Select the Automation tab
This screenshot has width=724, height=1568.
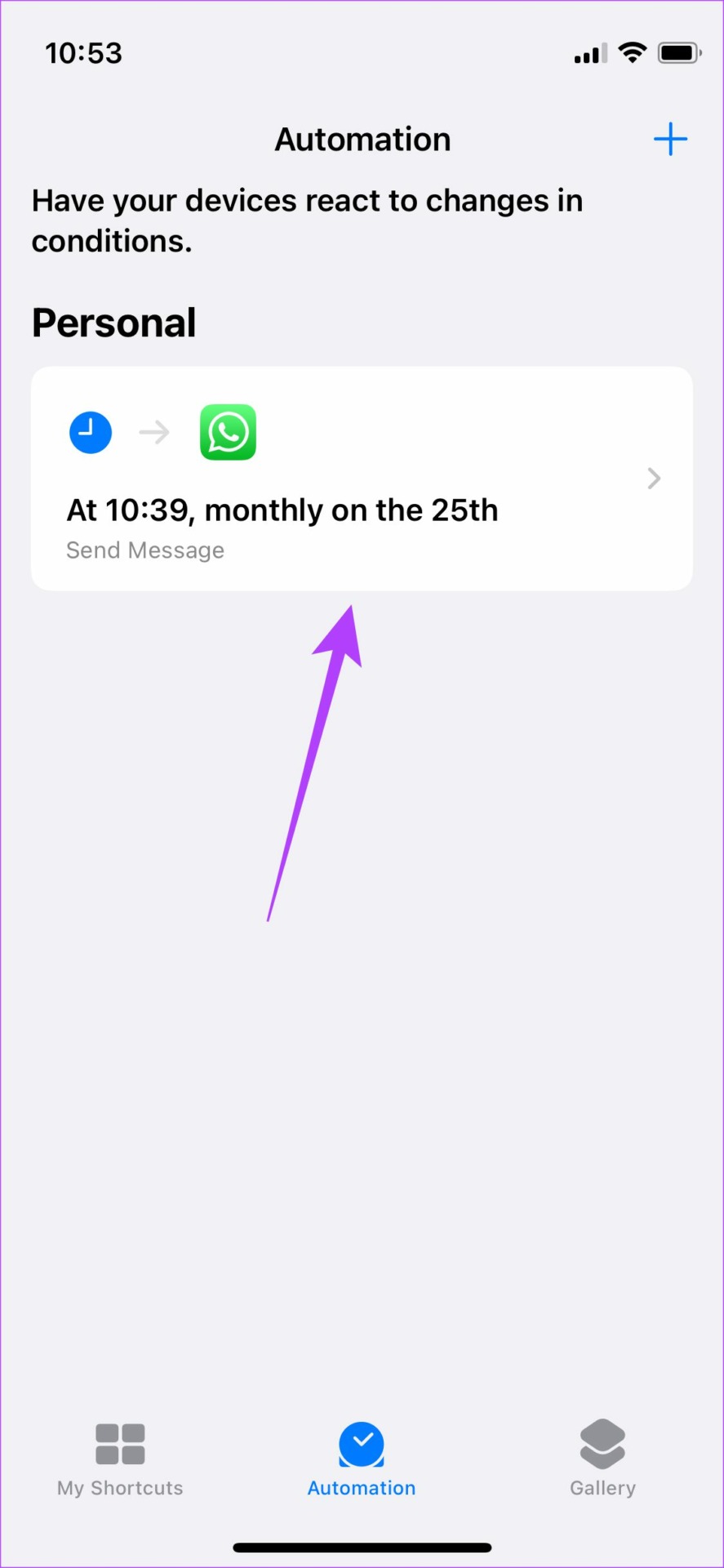click(362, 1459)
